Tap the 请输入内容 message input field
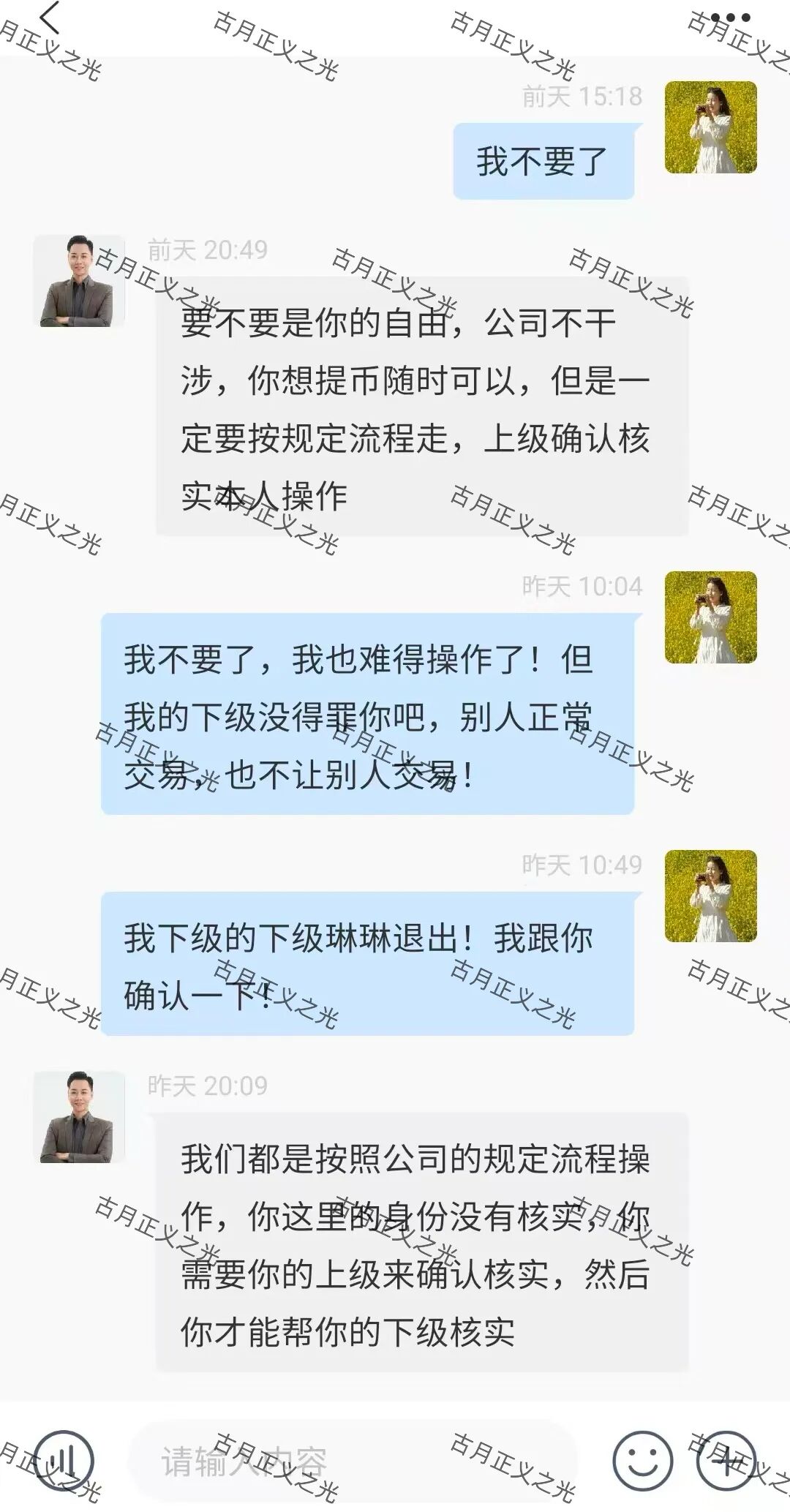This screenshot has height=1512, width=790. [x=351, y=1462]
